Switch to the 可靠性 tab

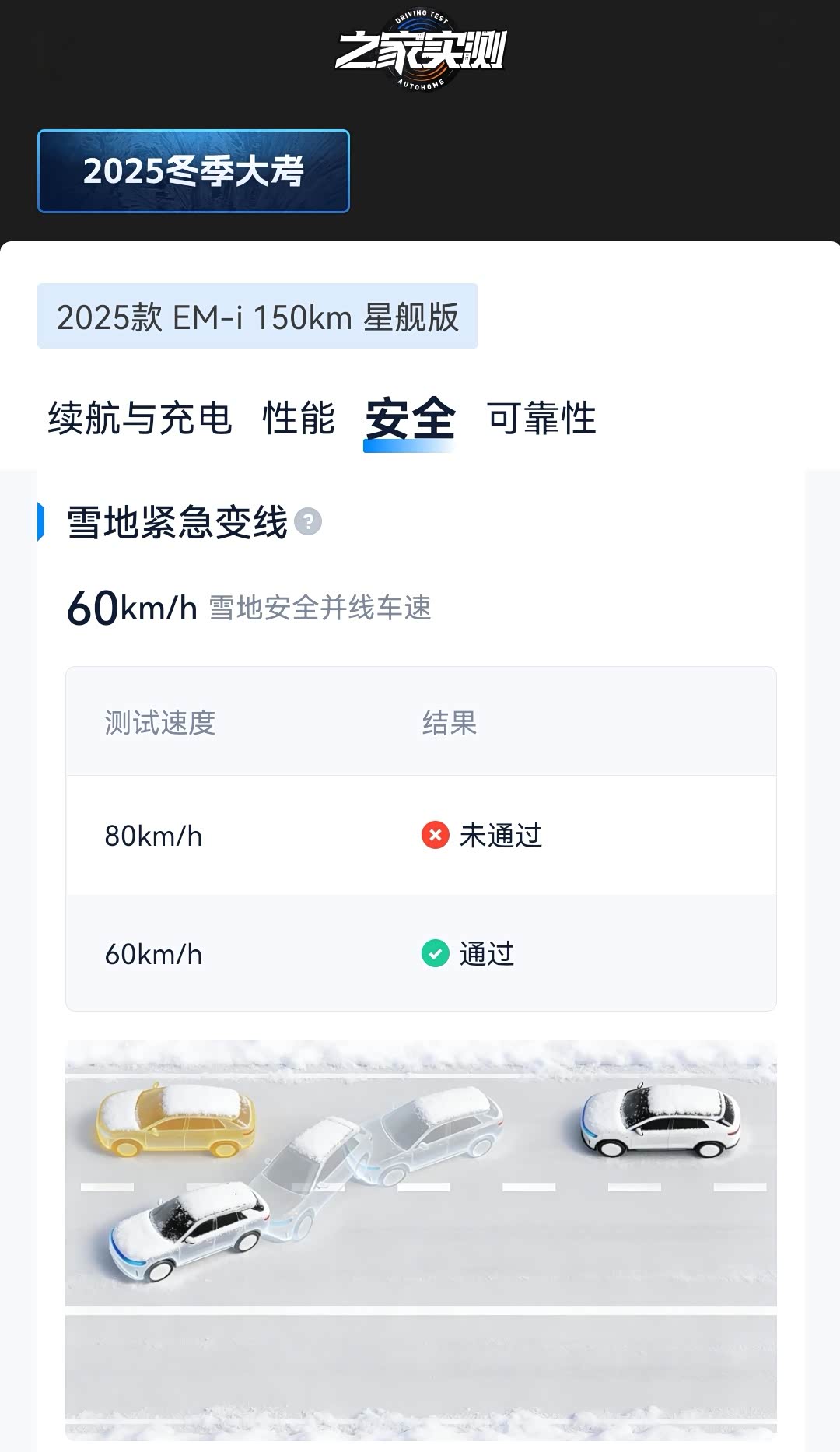pos(541,419)
